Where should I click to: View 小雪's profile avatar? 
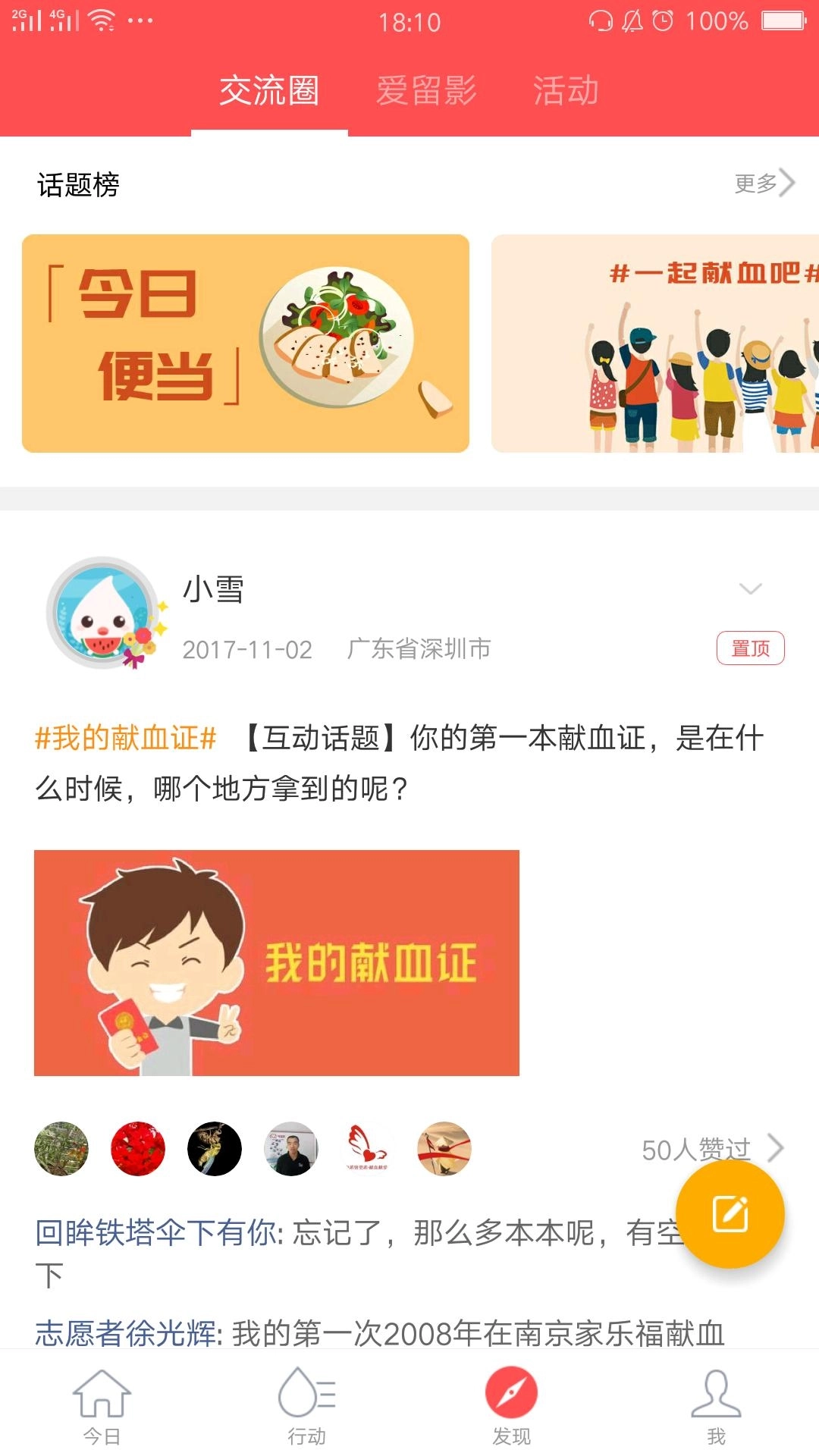[x=104, y=613]
